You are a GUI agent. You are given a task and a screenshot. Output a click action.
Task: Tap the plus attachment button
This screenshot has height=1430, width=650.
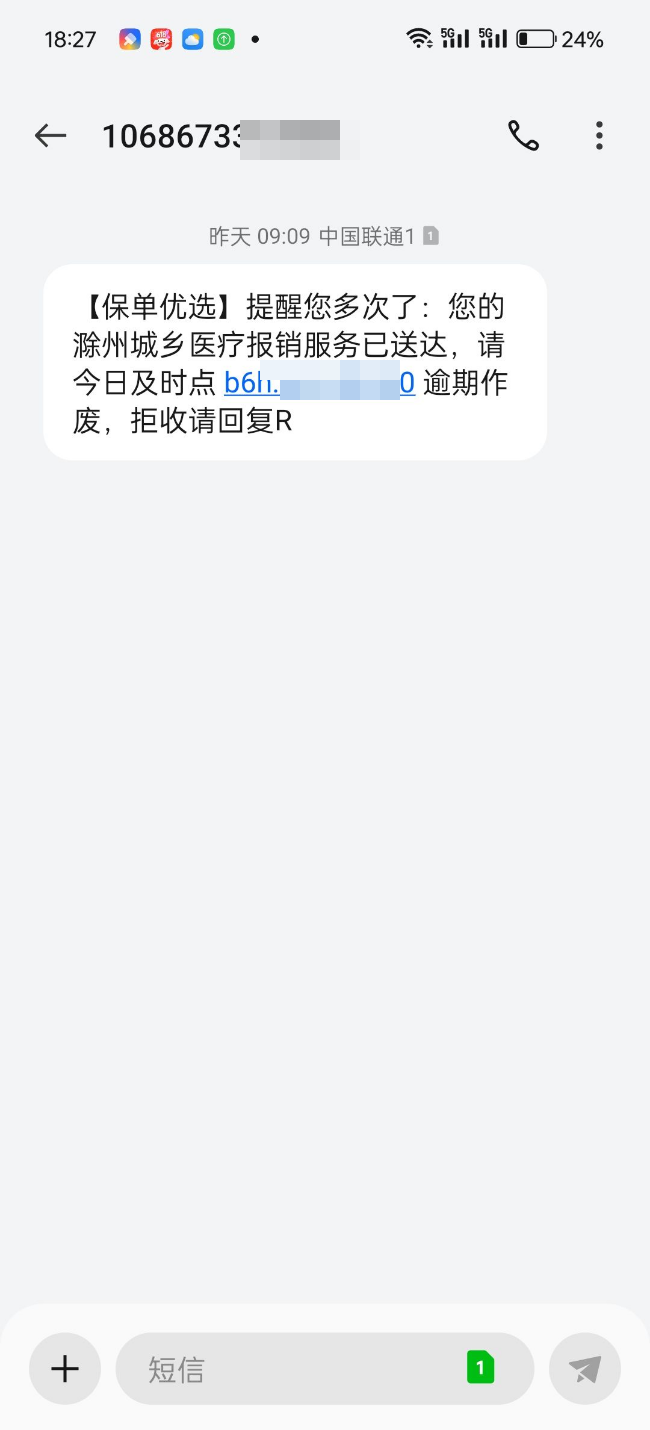(x=65, y=1368)
